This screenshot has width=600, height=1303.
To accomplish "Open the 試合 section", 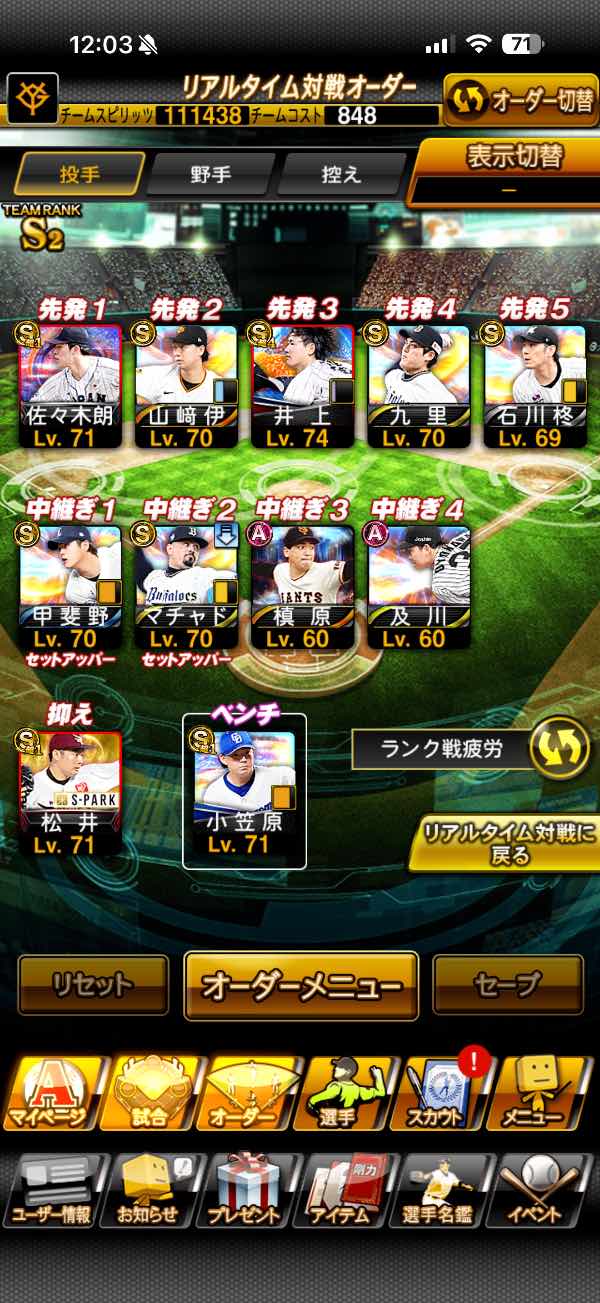I will [x=151, y=1093].
